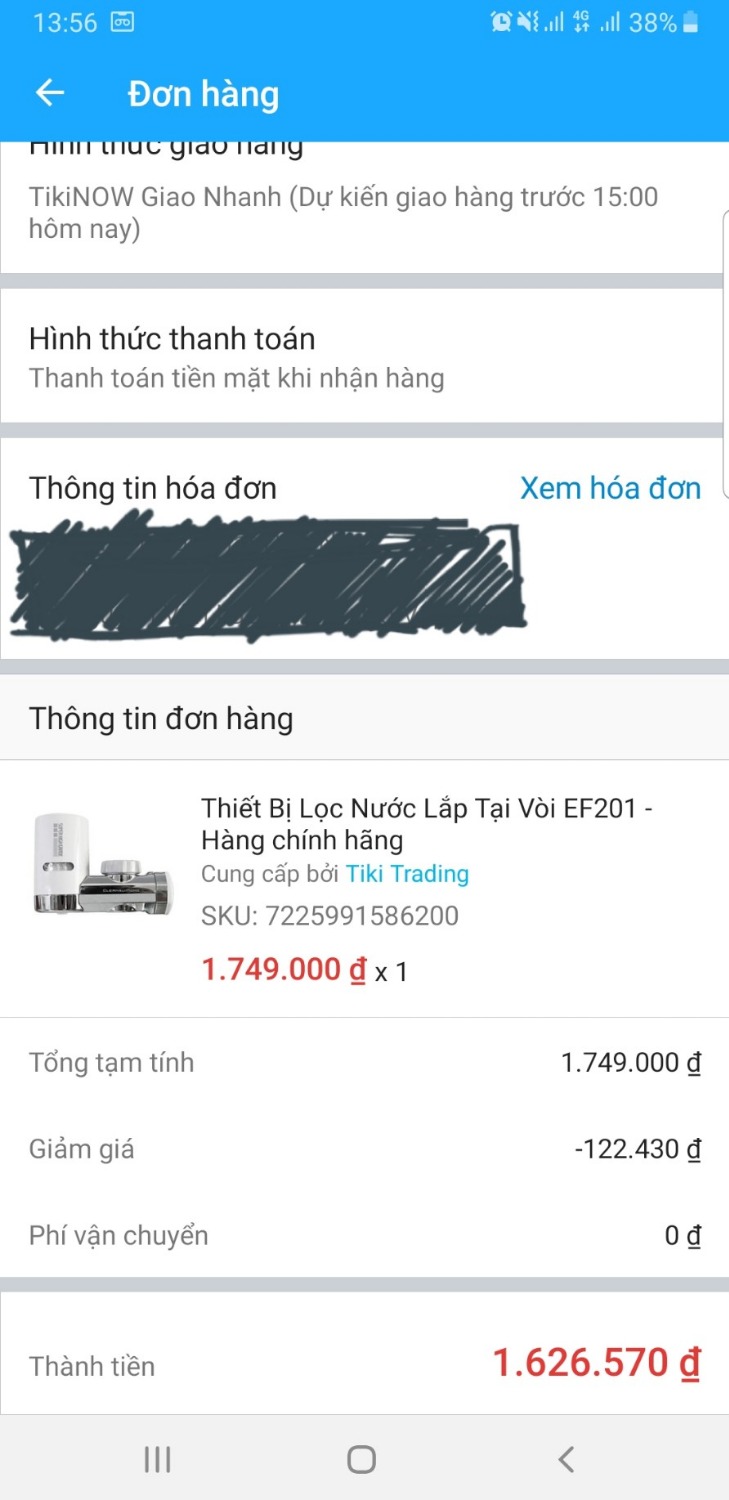The width and height of the screenshot is (729, 1500).
Task: Tap the recent apps navigation icon
Action: click(156, 1459)
